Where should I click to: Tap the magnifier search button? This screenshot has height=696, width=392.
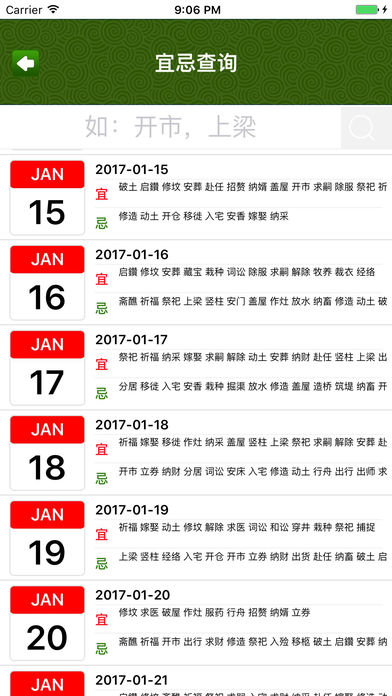tap(366, 127)
